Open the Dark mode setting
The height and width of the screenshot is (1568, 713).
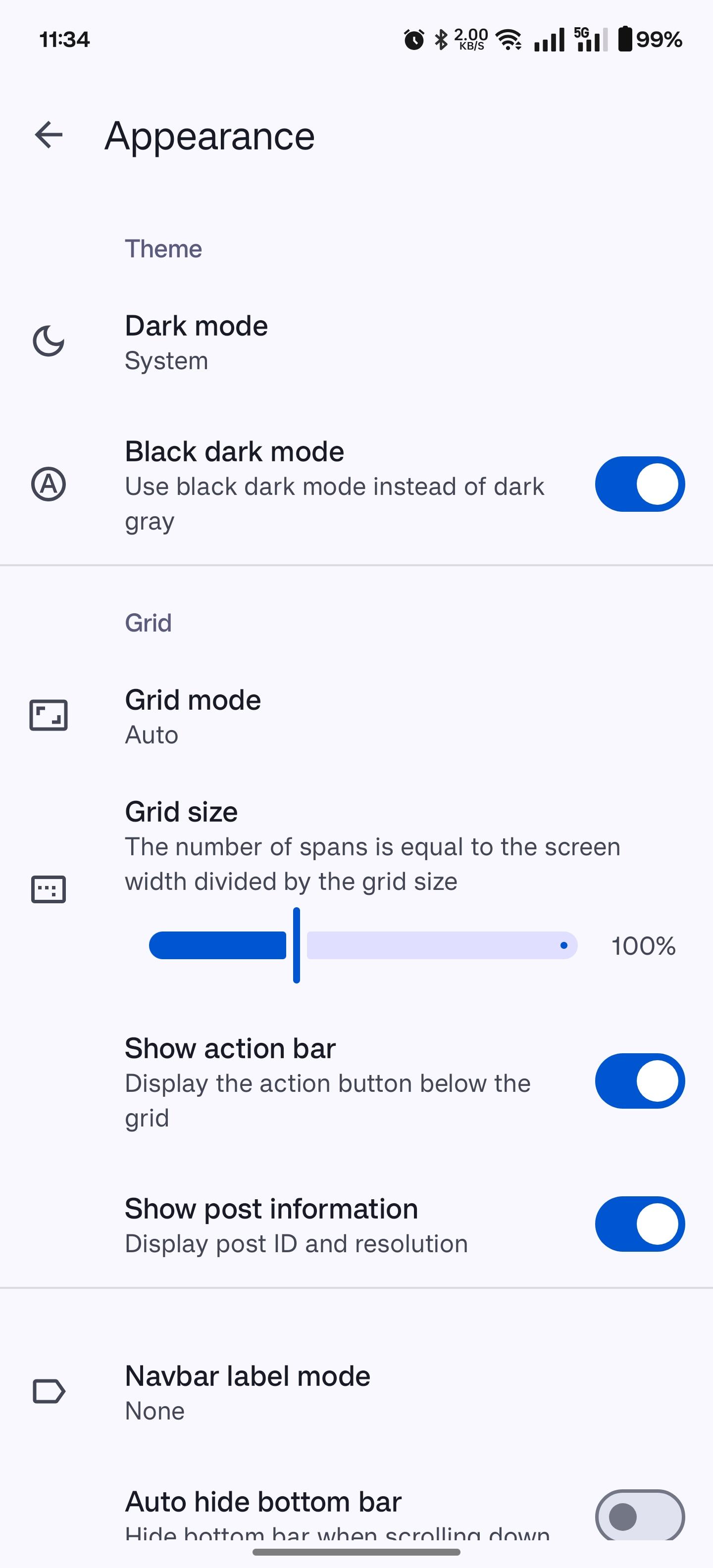pyautogui.click(x=356, y=342)
